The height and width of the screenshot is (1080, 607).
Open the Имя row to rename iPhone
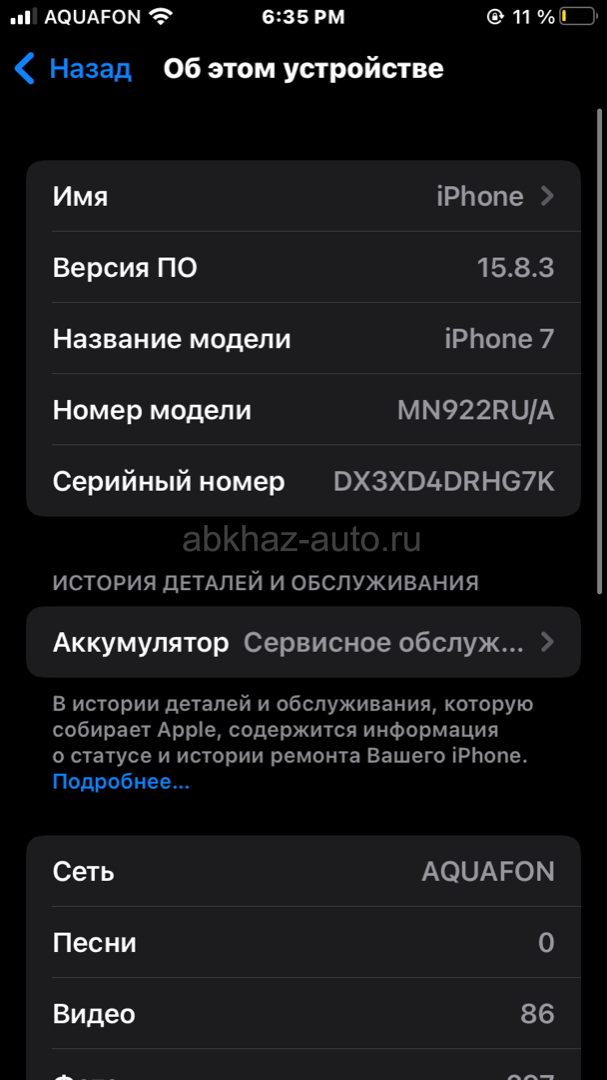click(x=303, y=196)
